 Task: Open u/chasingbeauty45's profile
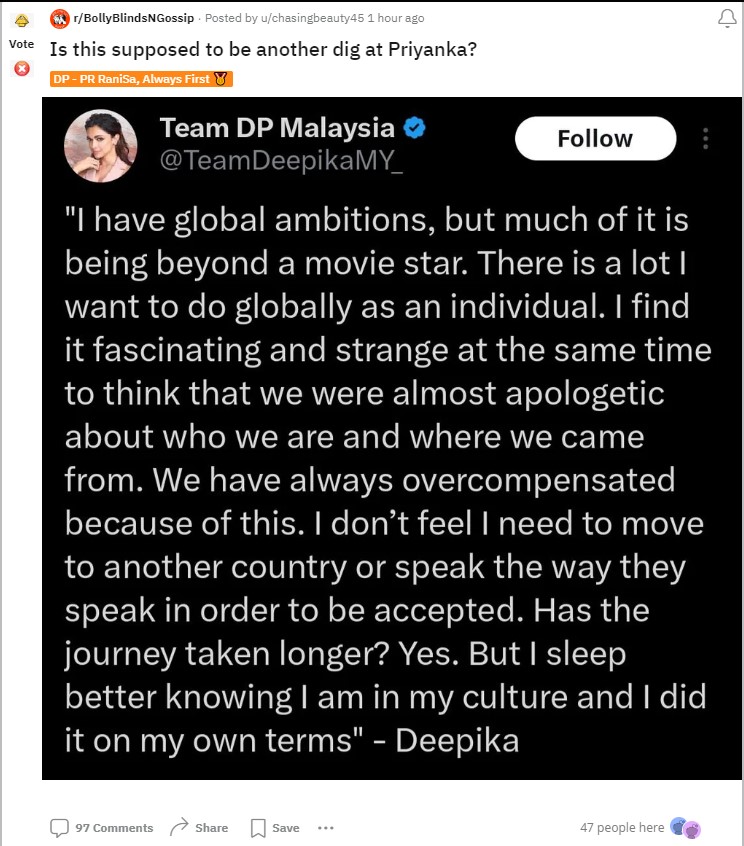pos(323,18)
